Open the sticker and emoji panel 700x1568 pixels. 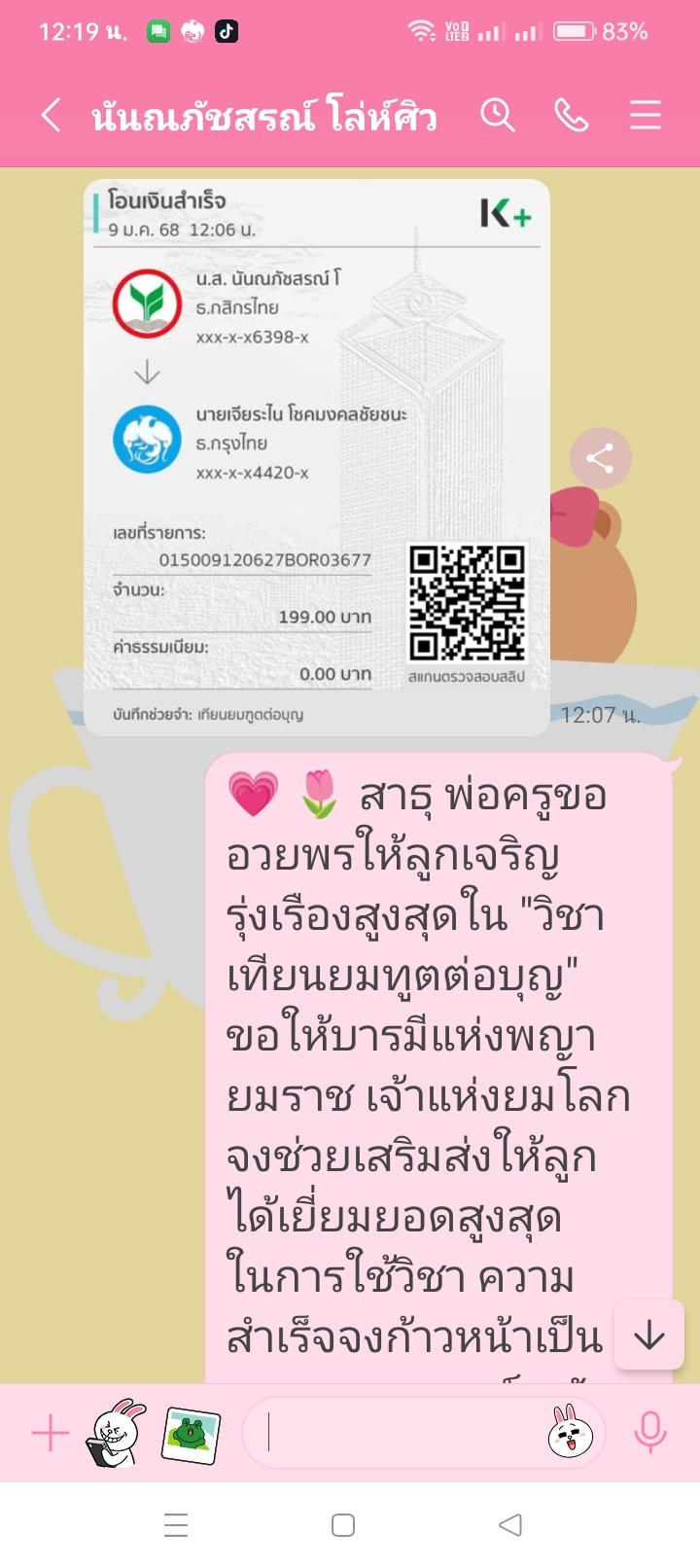(x=571, y=1433)
